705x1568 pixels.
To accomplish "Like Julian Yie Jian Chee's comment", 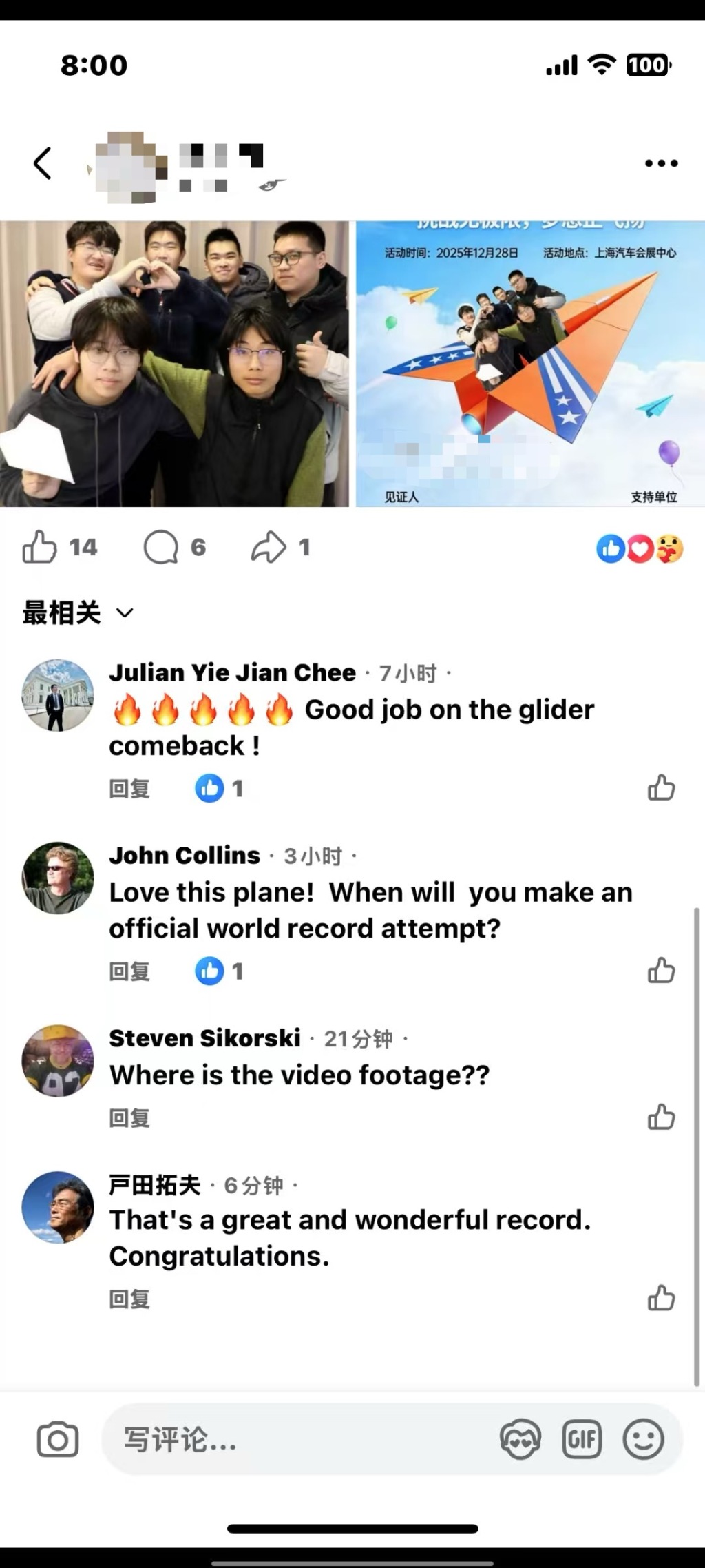I will (661, 788).
